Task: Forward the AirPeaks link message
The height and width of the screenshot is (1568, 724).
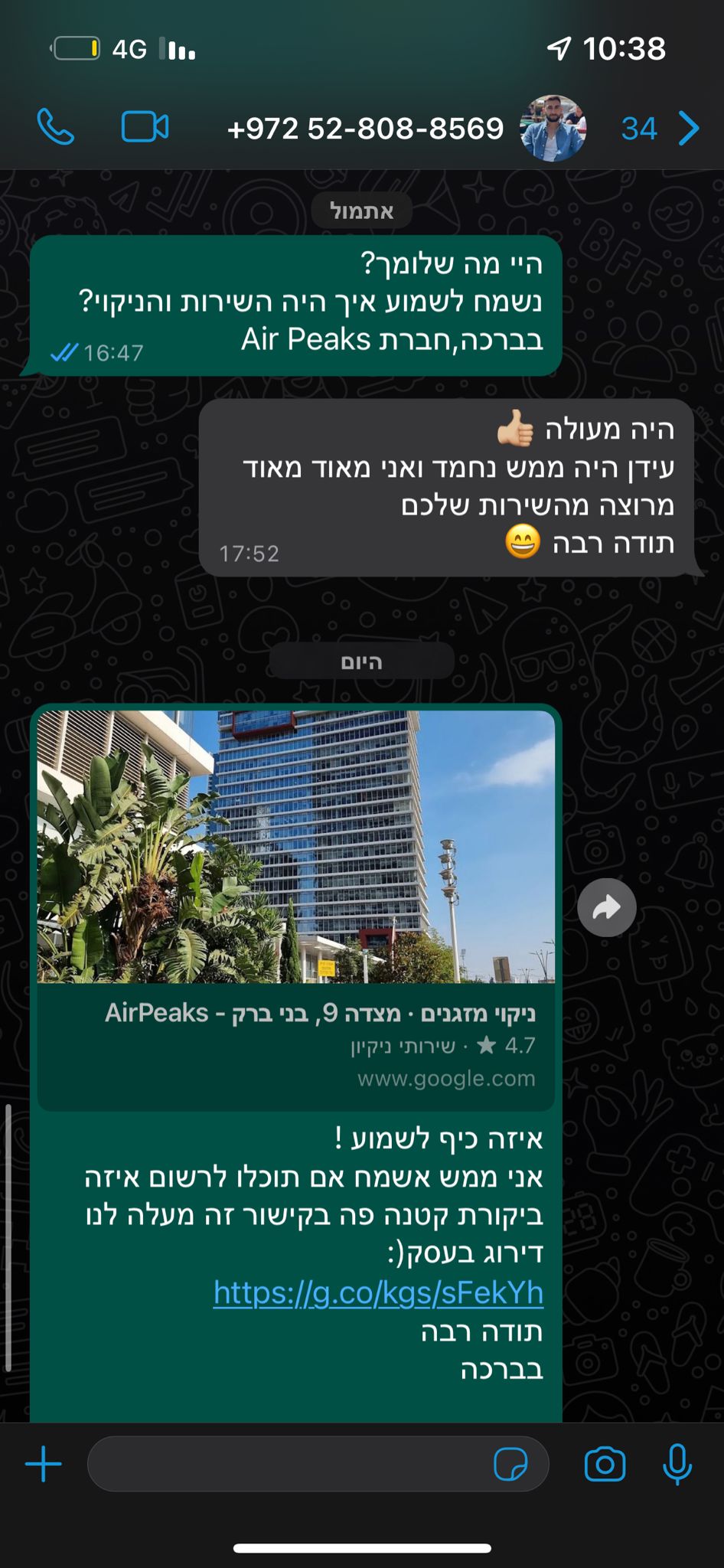Action: pyautogui.click(x=607, y=908)
